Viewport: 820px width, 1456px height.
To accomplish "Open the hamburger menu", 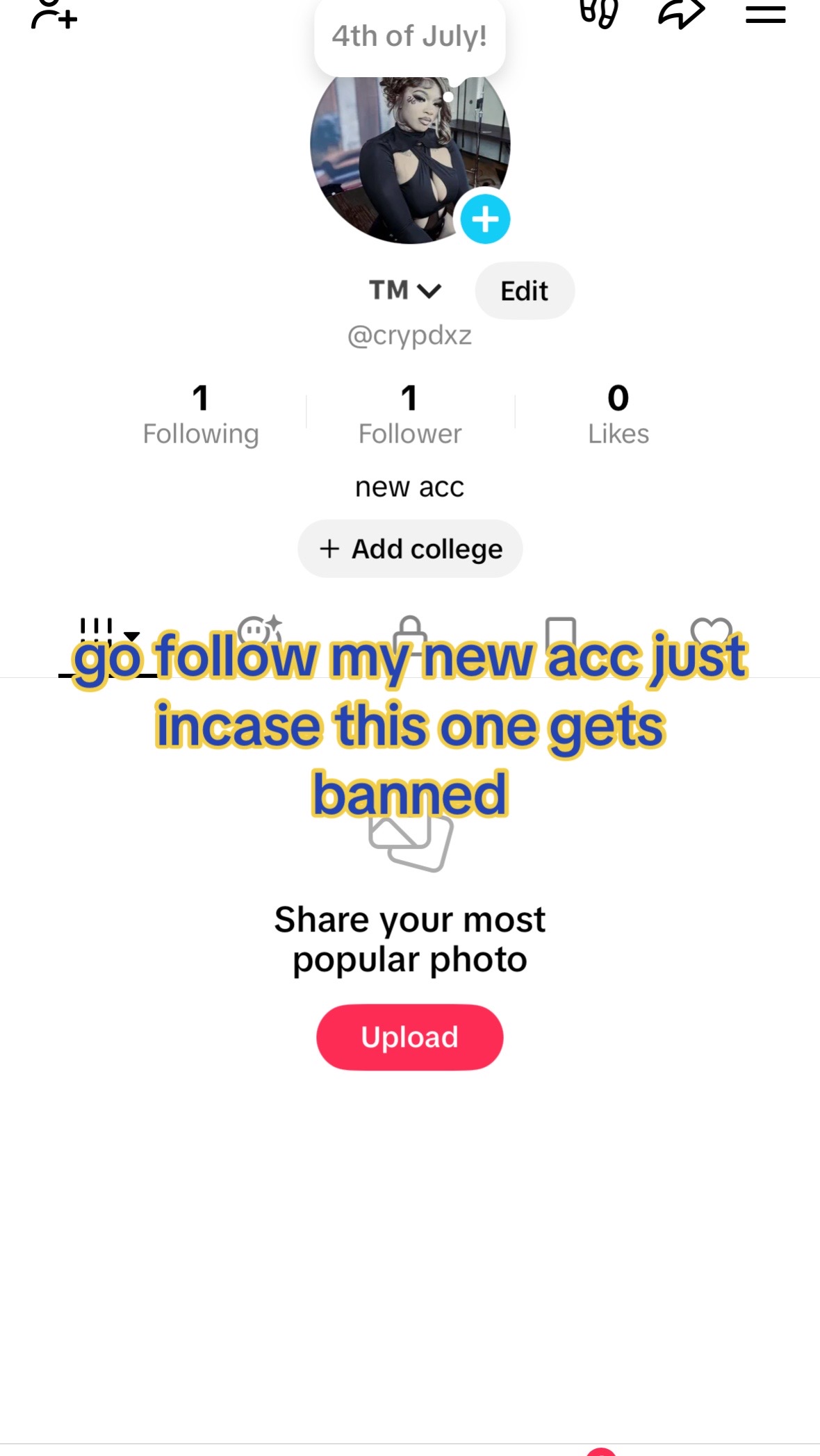I will coord(765,14).
